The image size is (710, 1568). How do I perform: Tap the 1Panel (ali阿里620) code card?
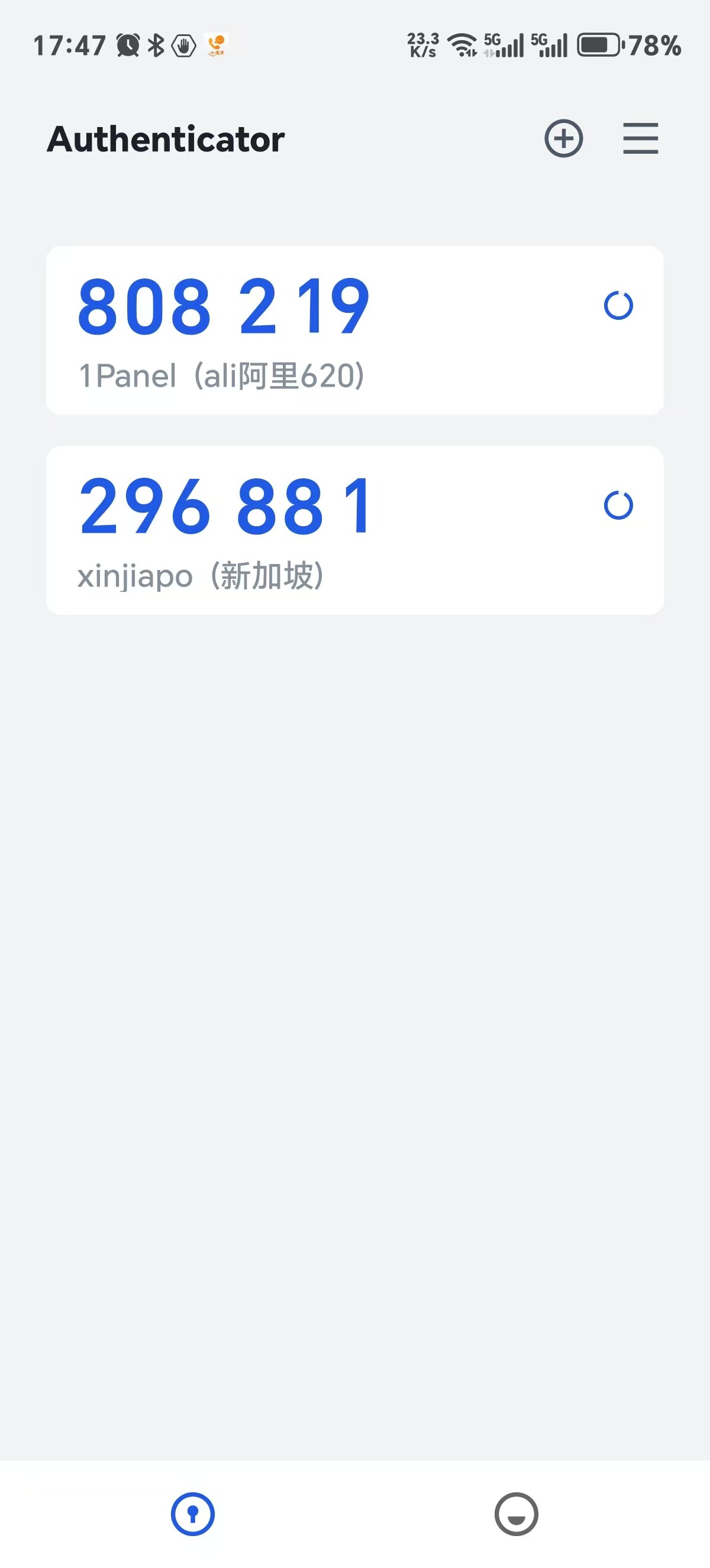point(355,331)
